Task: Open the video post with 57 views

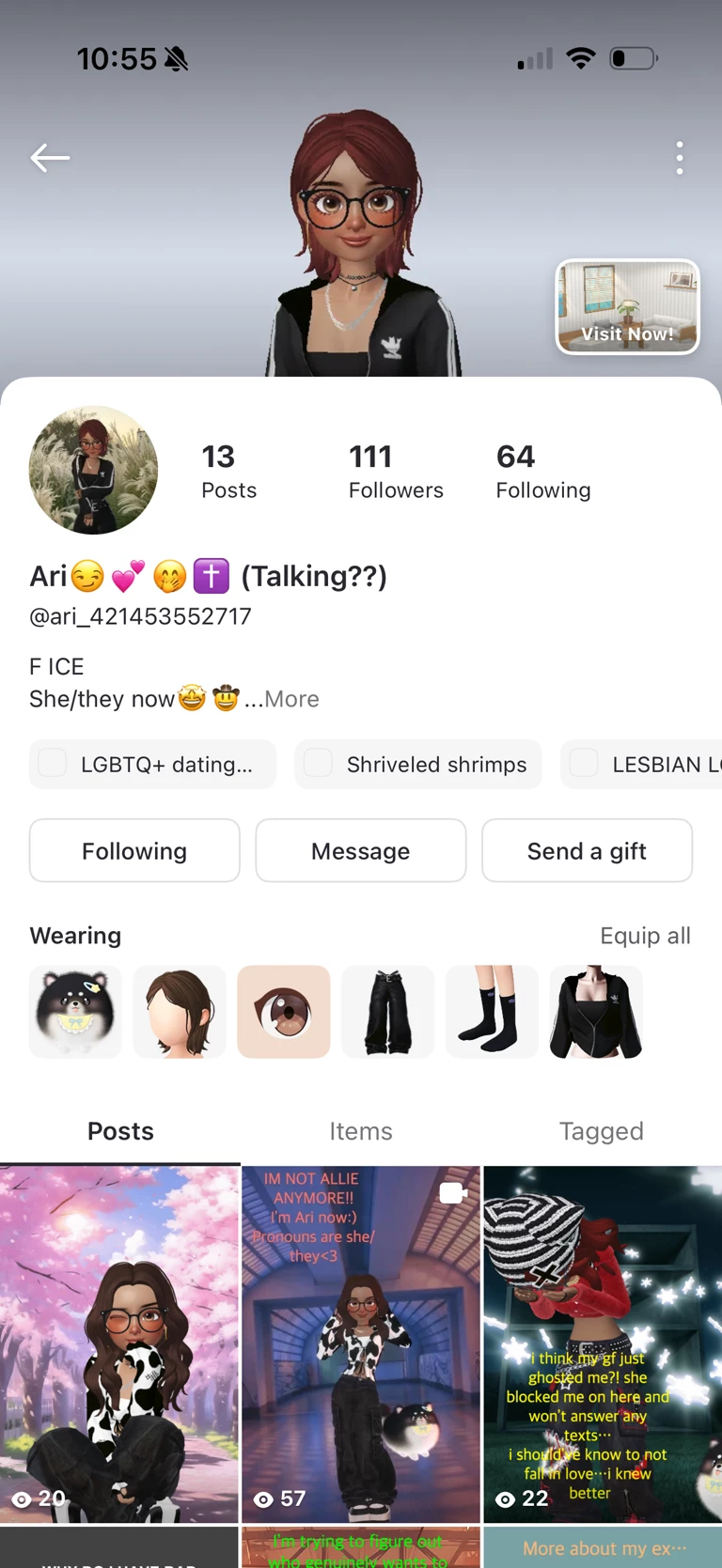Action: pyautogui.click(x=361, y=1343)
